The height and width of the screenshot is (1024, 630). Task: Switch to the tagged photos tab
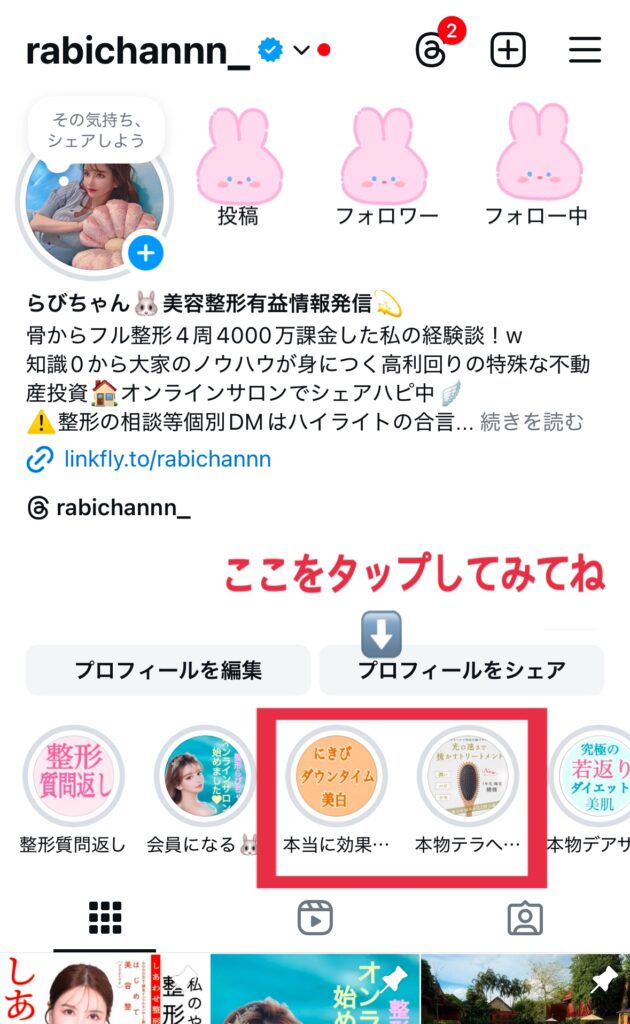[525, 917]
